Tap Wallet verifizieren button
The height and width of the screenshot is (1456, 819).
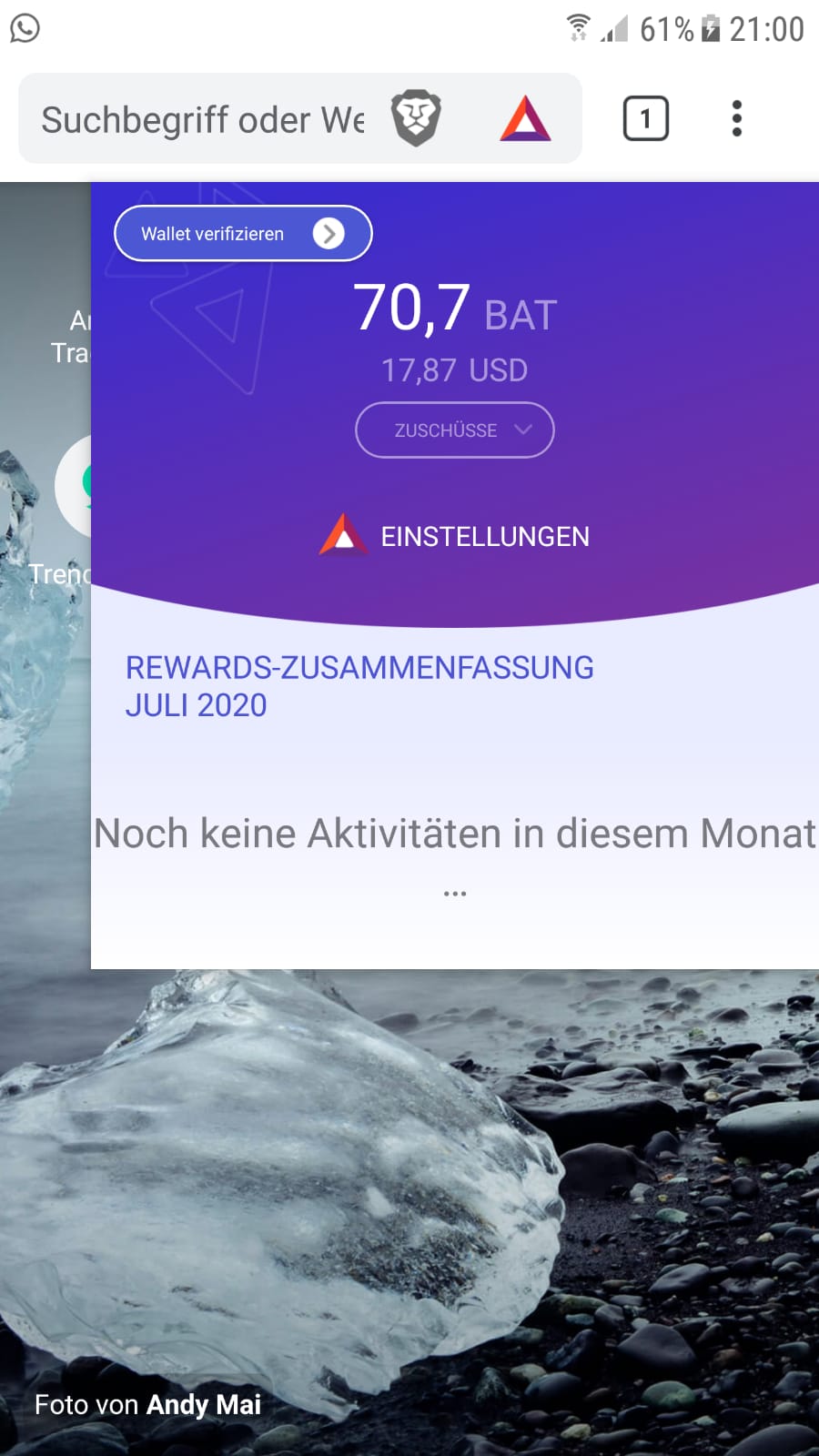(243, 234)
